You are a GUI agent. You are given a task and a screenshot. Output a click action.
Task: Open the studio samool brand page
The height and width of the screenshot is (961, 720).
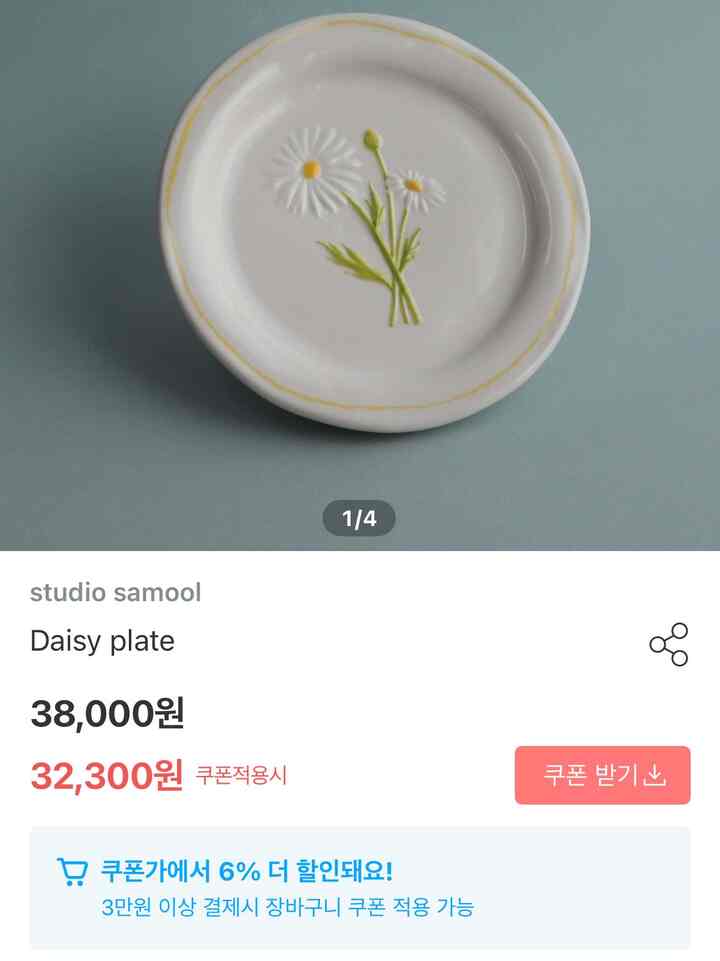click(x=115, y=592)
